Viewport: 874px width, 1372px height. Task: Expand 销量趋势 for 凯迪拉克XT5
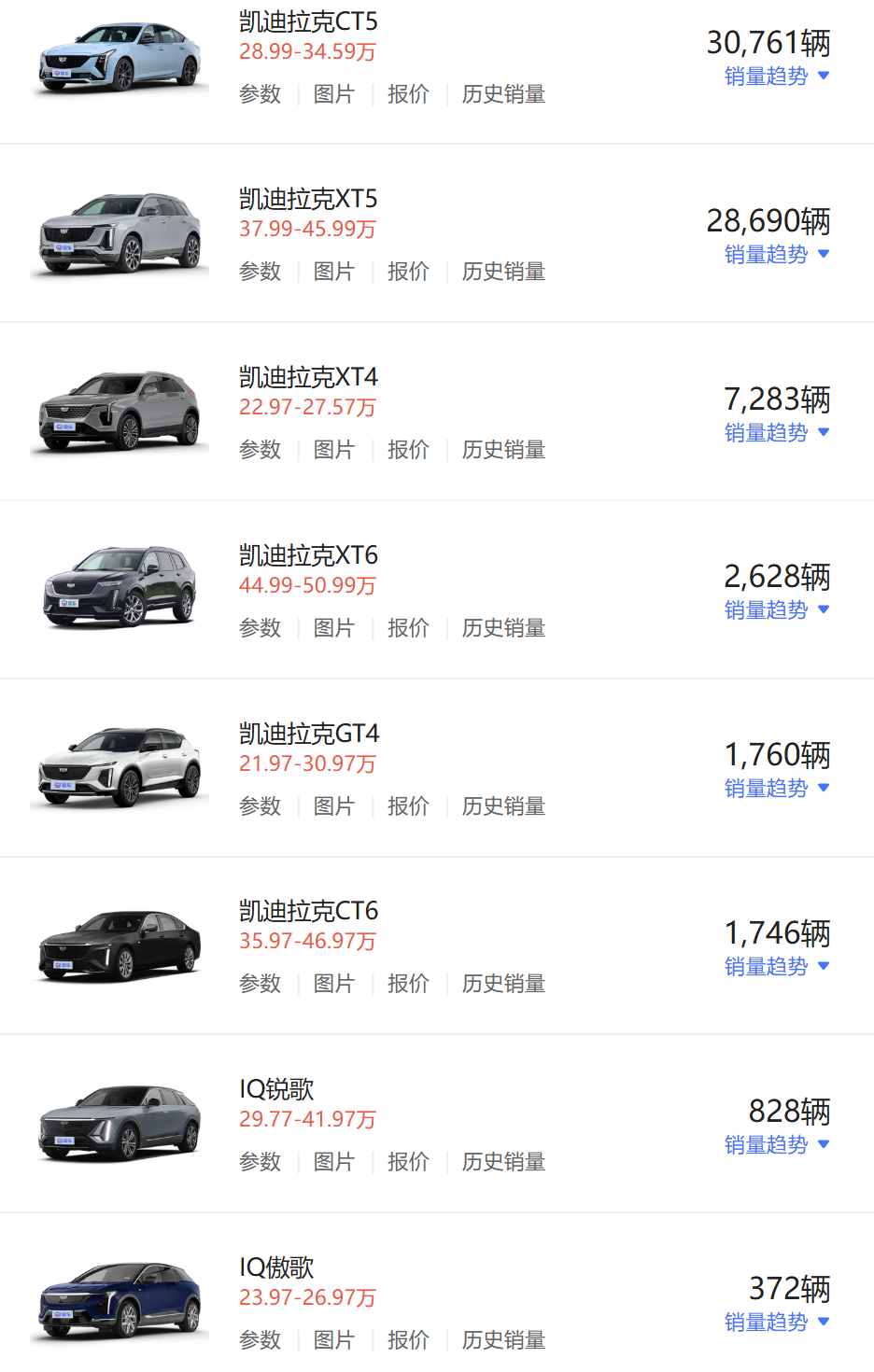coord(776,255)
